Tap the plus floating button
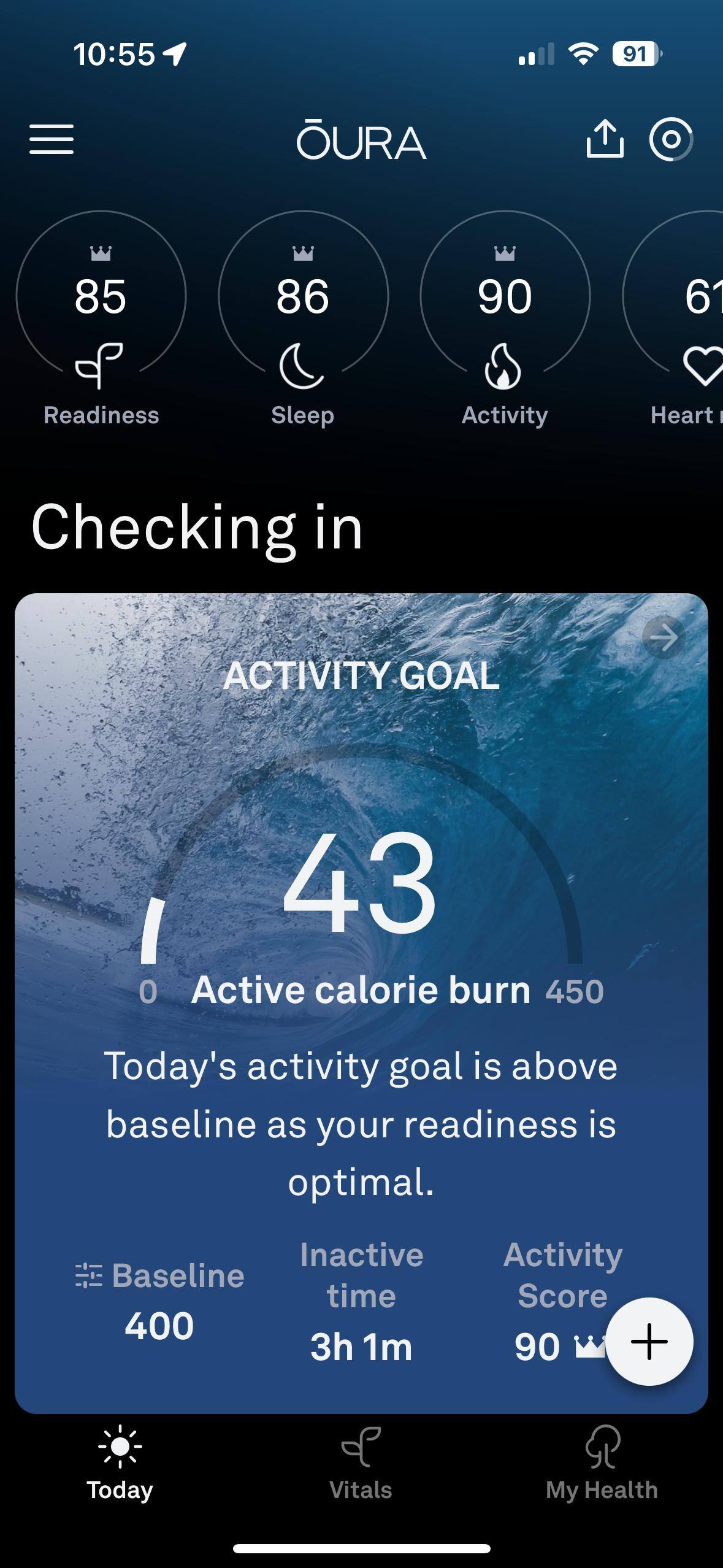The width and height of the screenshot is (723, 1568). click(649, 1342)
